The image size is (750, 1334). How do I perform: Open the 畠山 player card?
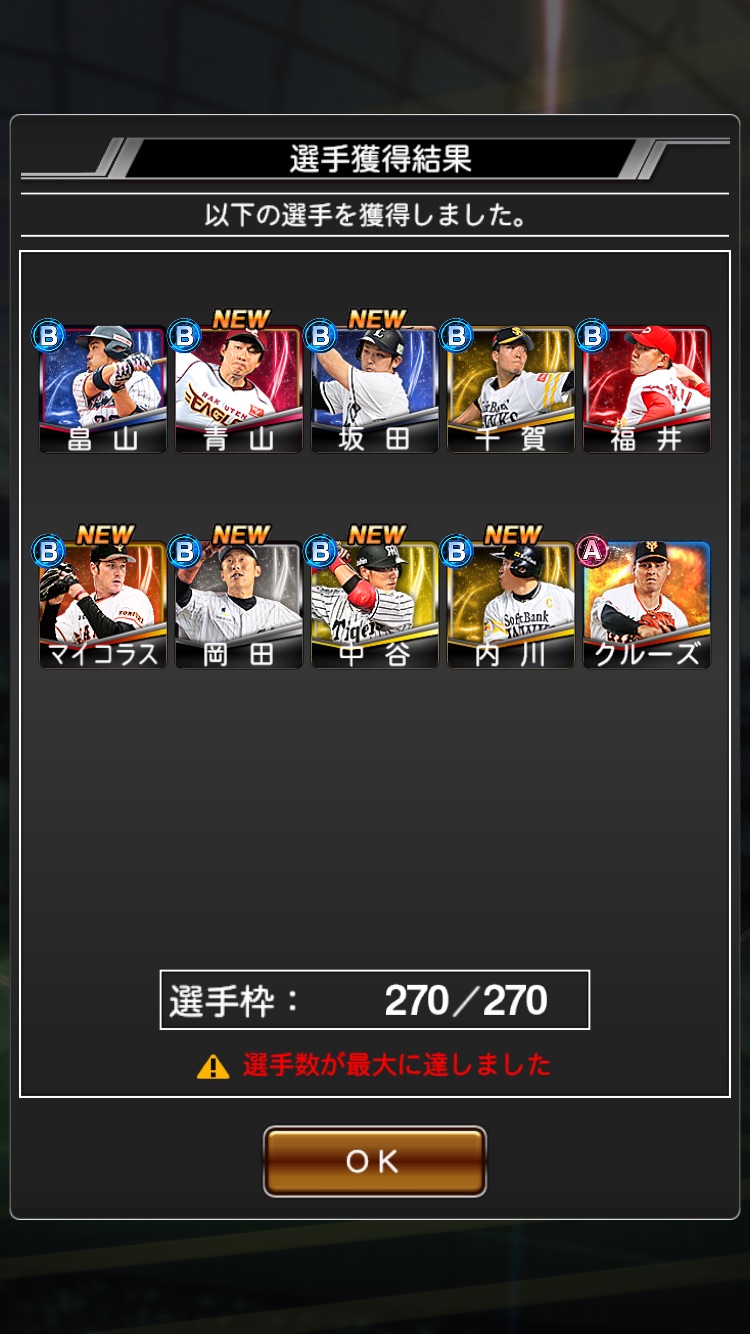pyautogui.click(x=103, y=390)
